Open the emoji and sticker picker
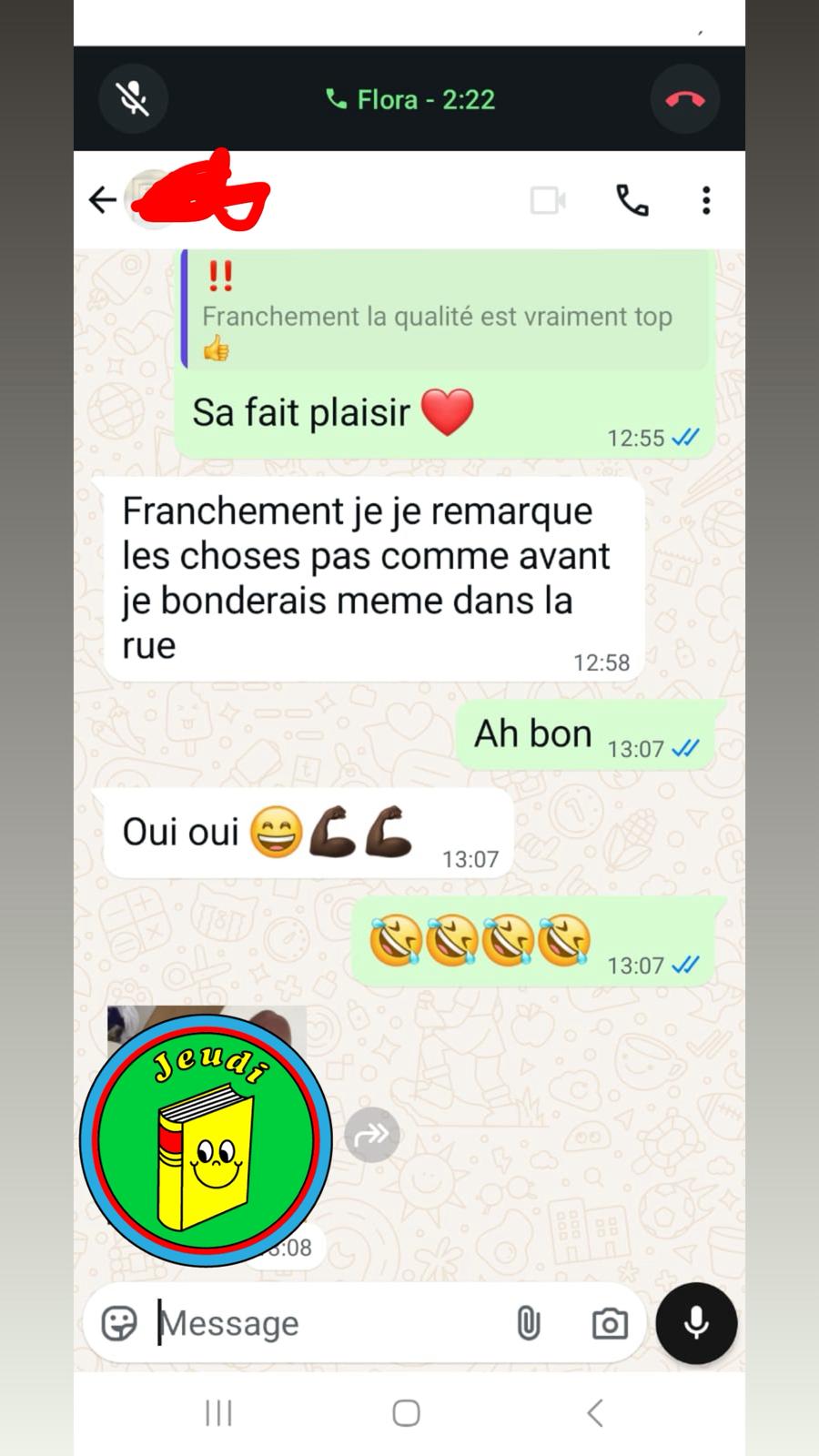 119,1323
